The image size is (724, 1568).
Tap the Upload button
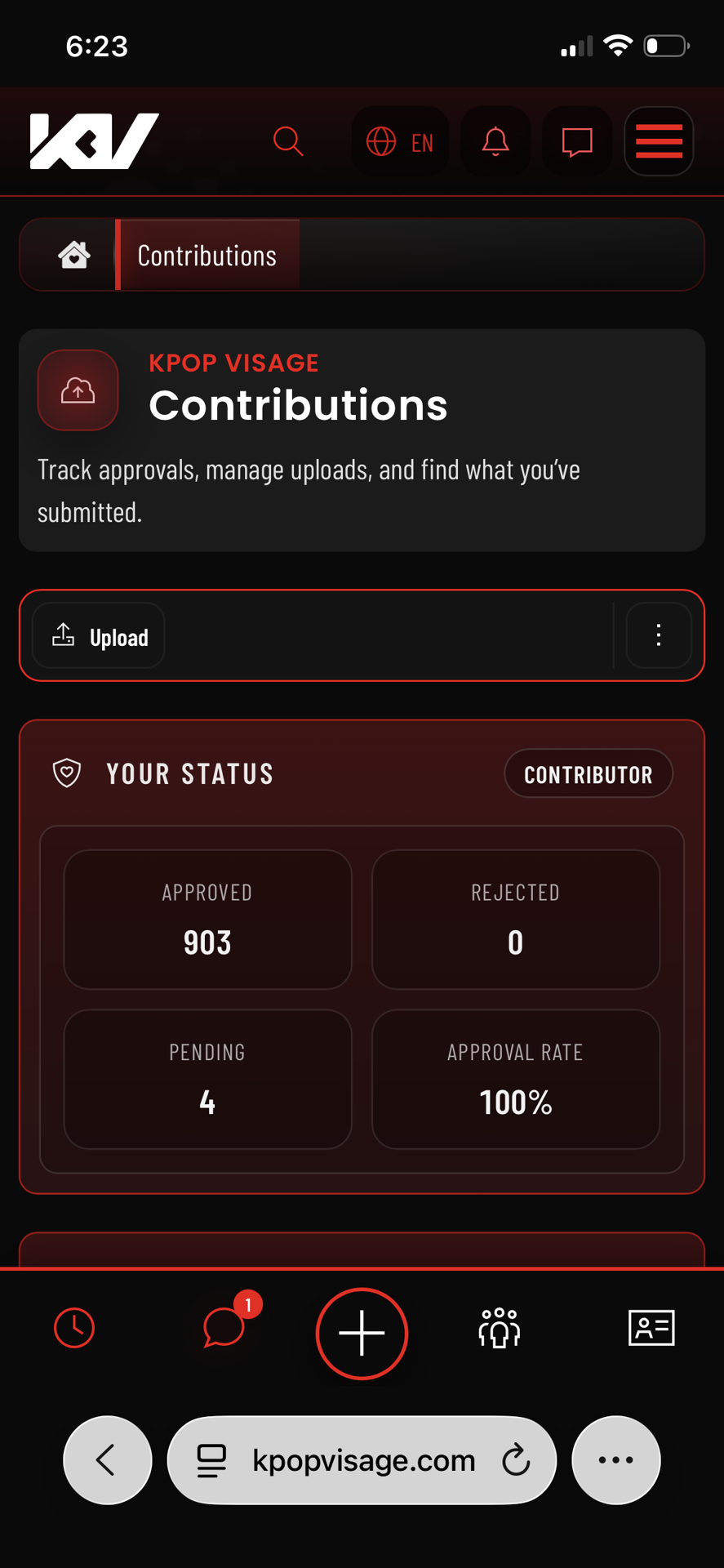pyautogui.click(x=99, y=635)
